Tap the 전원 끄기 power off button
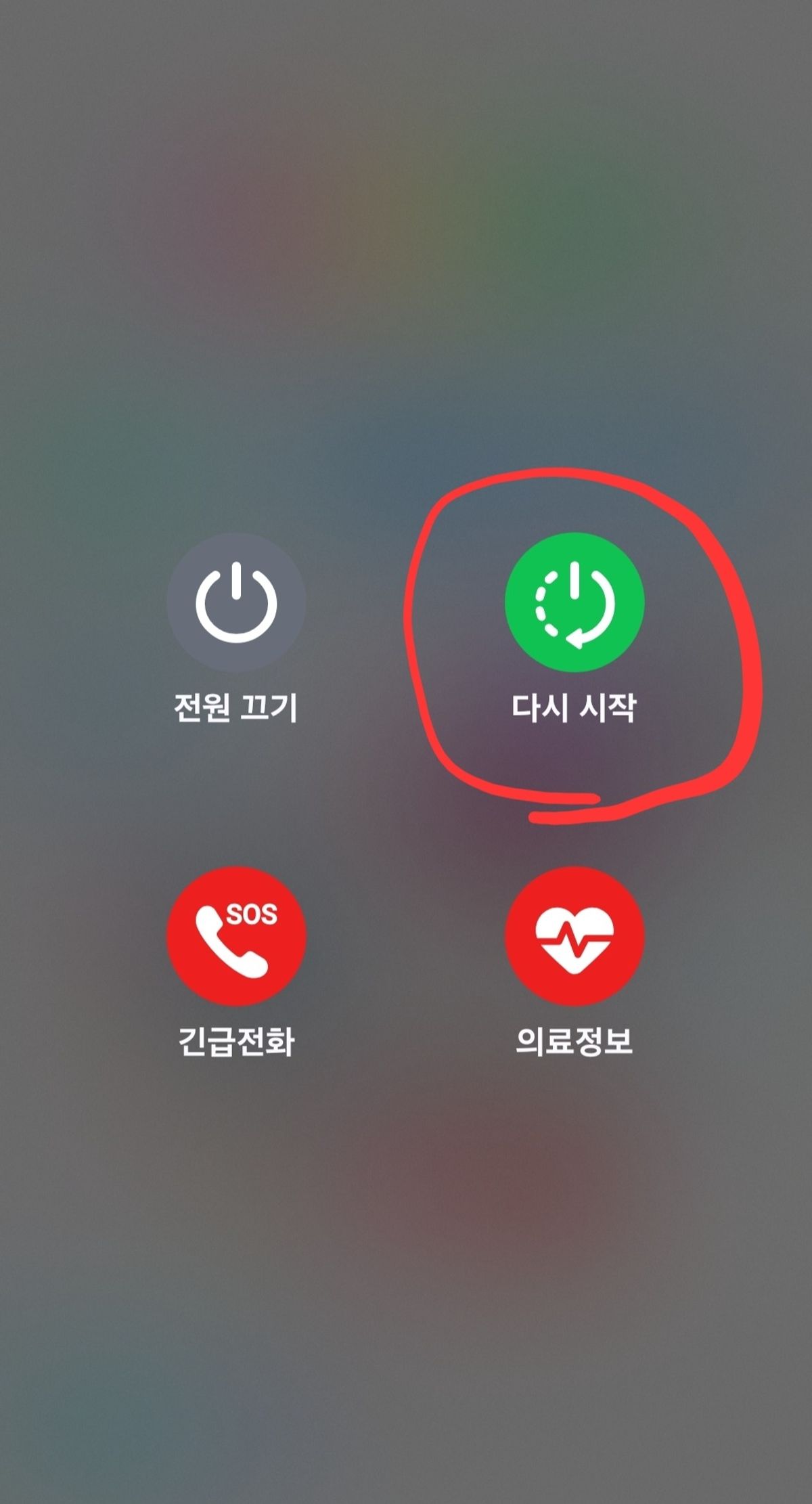 pos(236,602)
